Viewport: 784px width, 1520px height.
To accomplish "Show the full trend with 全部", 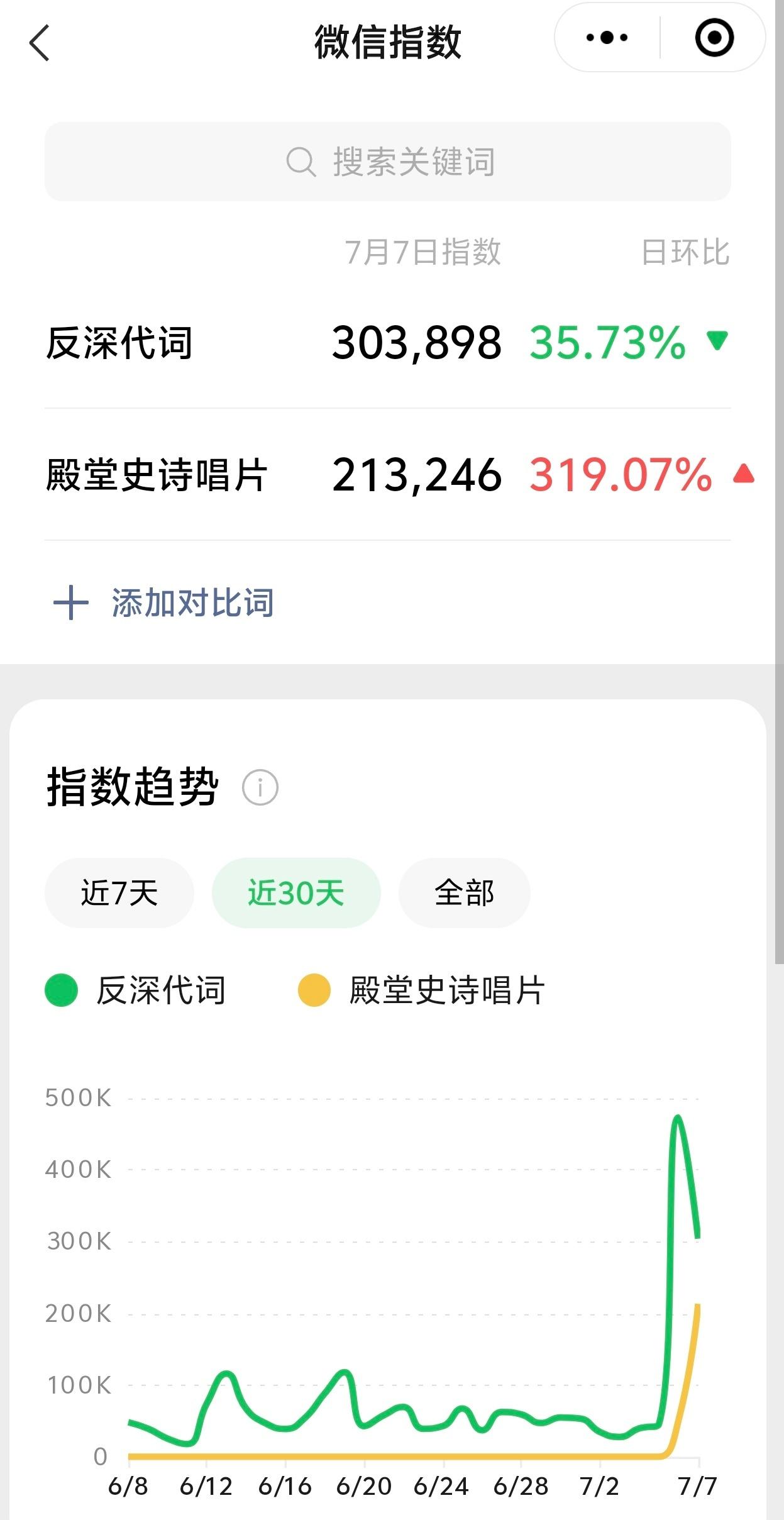I will click(x=465, y=892).
